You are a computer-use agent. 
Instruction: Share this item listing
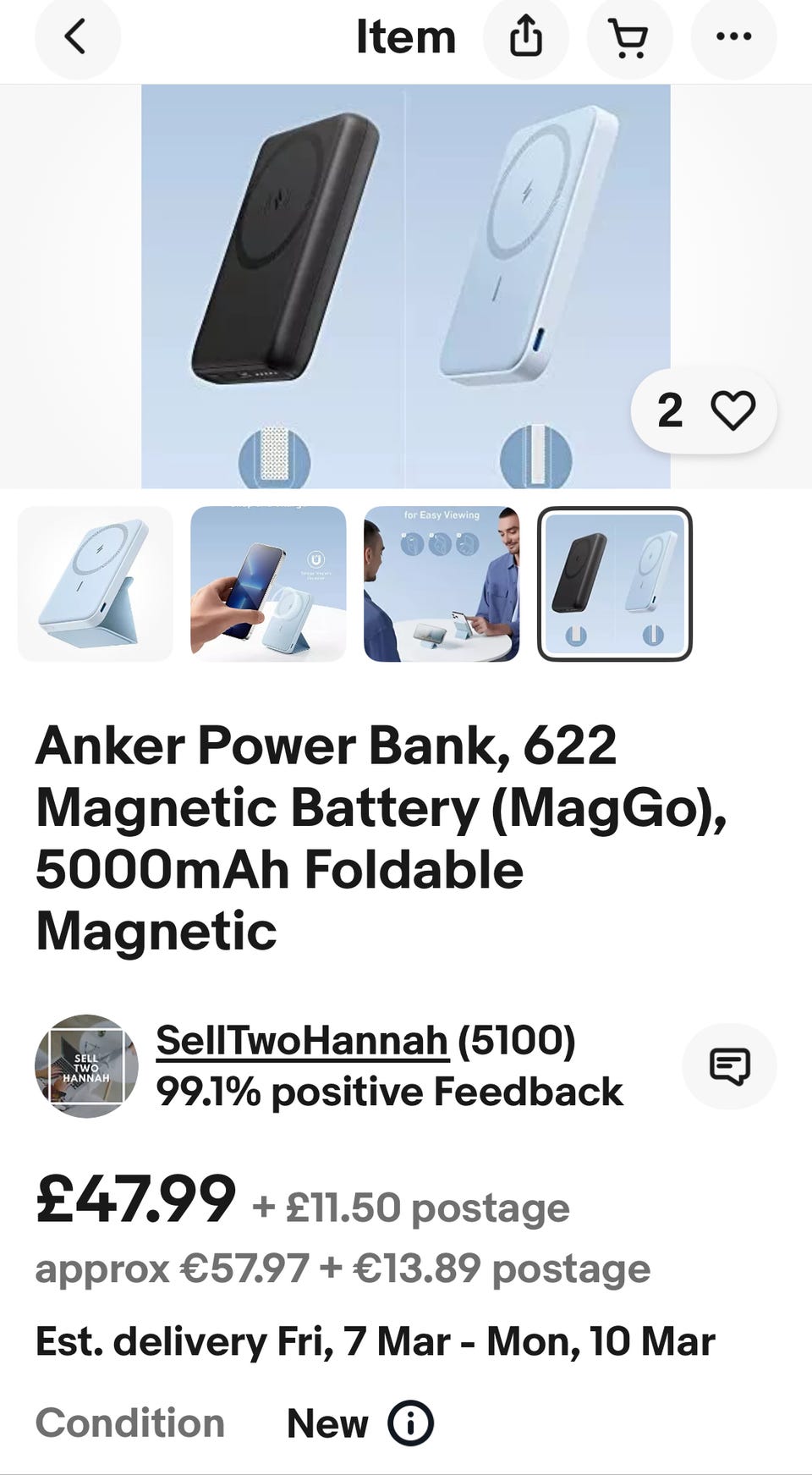[525, 37]
